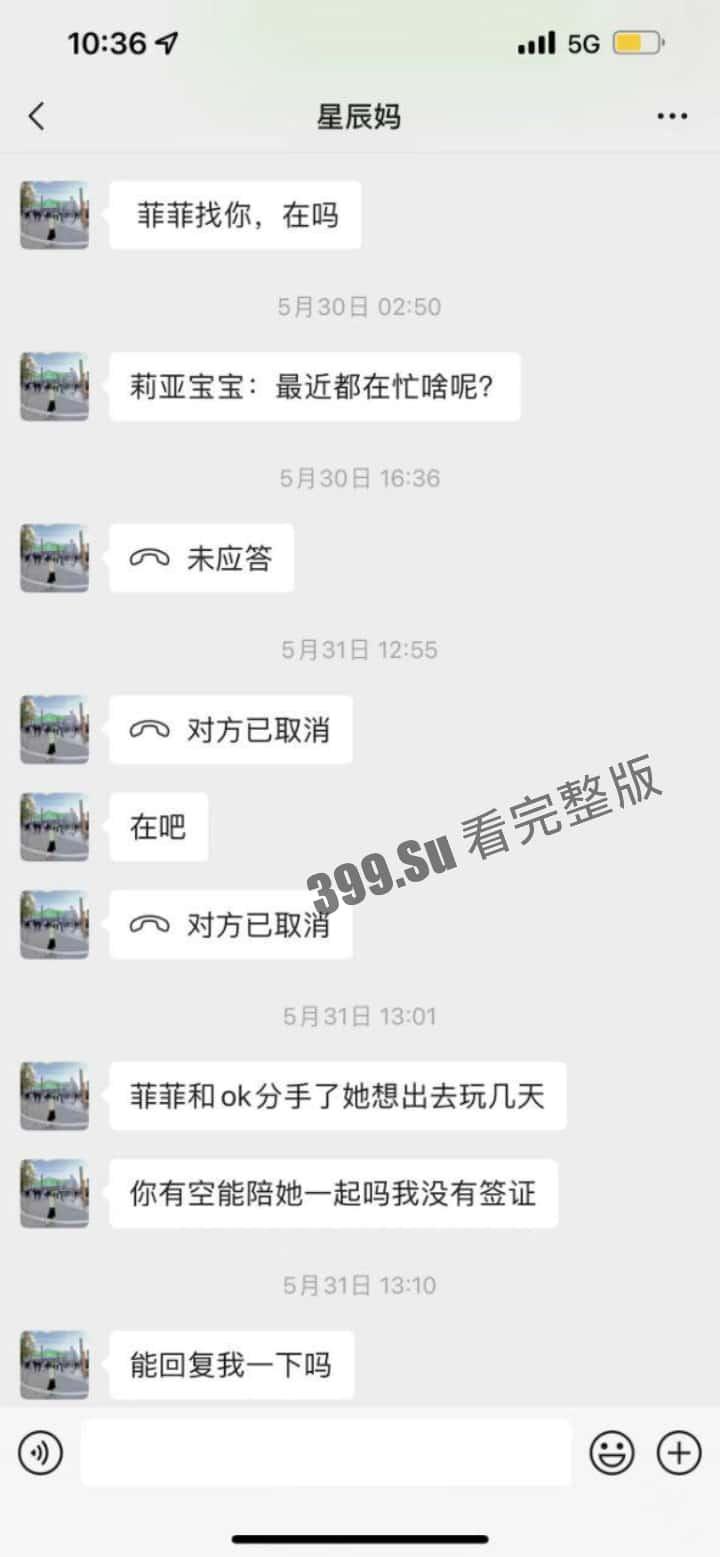Image resolution: width=720 pixels, height=1557 pixels.
Task: Tap the 未应答 call record bubble
Action: pos(200,557)
